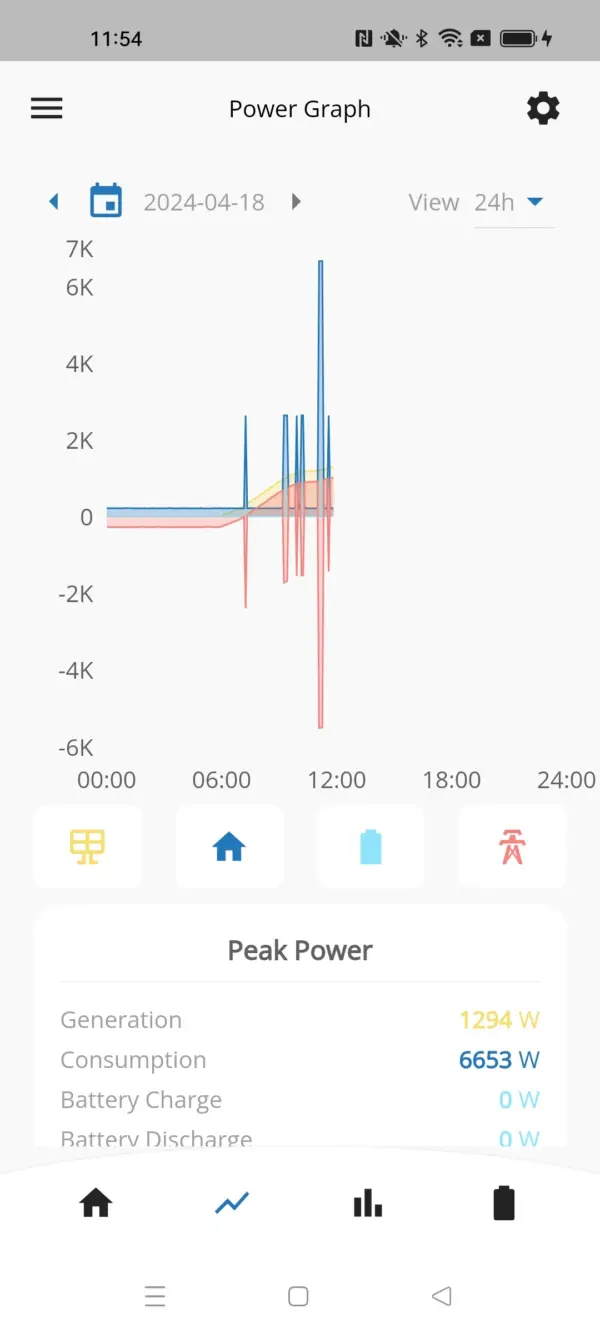Toggle the home consumption series
This screenshot has width=600, height=1333.
click(229, 846)
